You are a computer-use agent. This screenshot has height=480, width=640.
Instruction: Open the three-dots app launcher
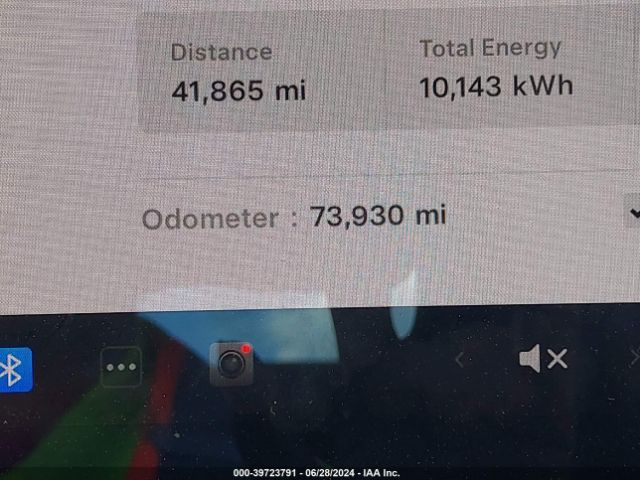(121, 367)
